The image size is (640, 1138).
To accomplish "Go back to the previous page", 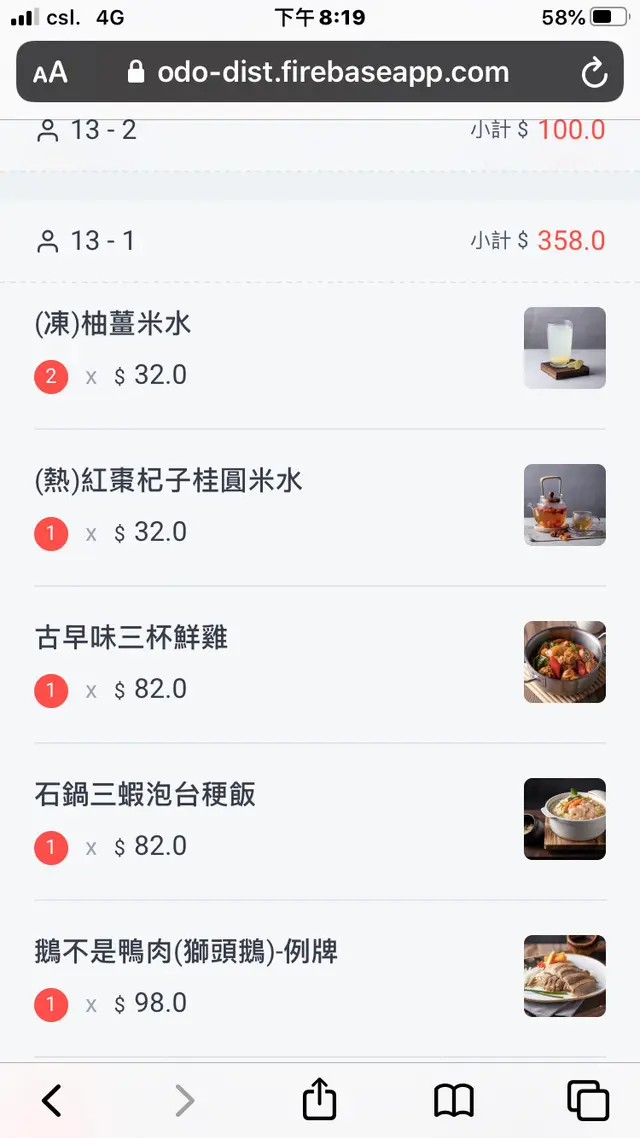I will [52, 1100].
